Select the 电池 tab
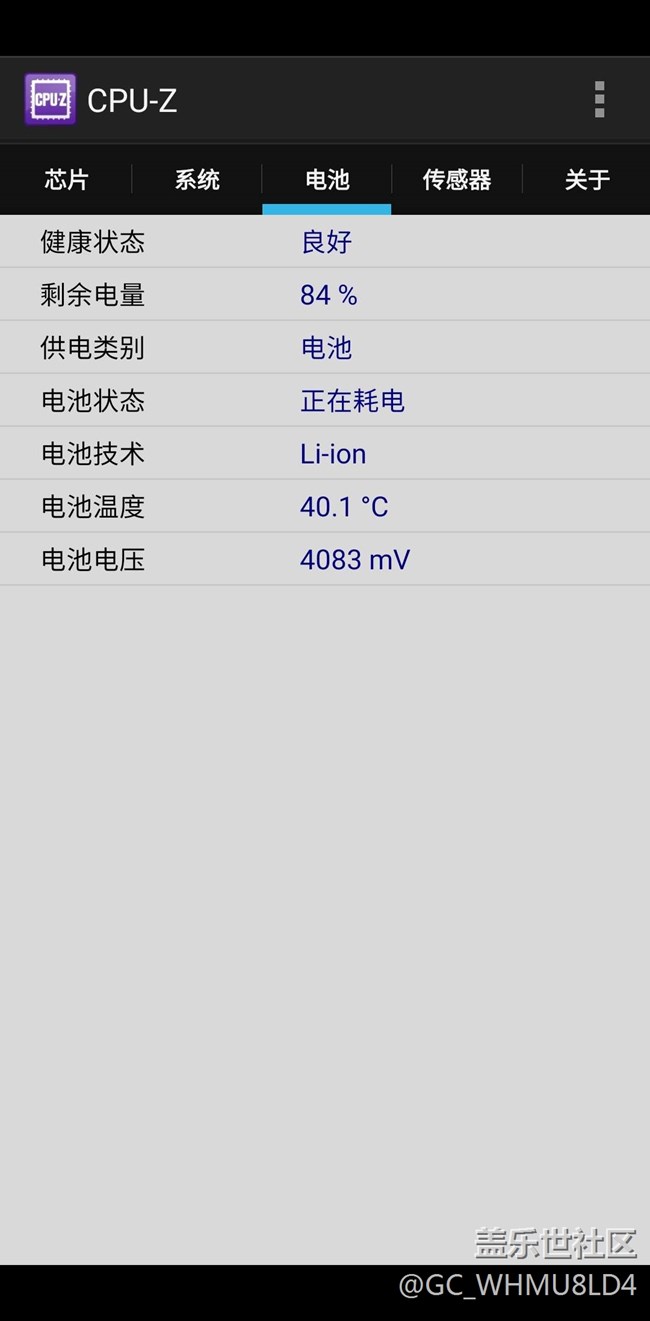This screenshot has height=1321, width=650. click(327, 180)
